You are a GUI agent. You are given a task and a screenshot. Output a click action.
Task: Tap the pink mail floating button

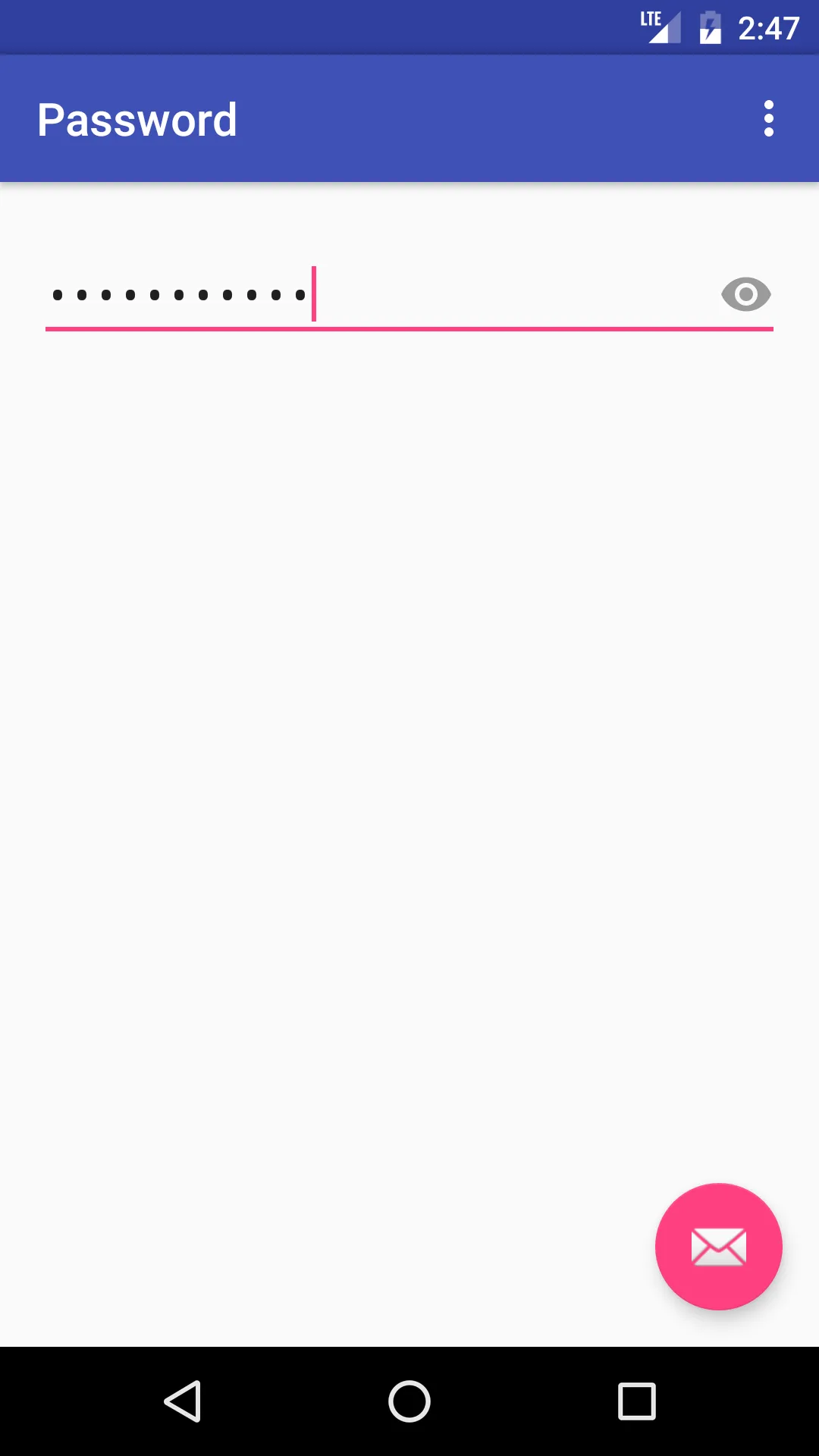[718, 1247]
